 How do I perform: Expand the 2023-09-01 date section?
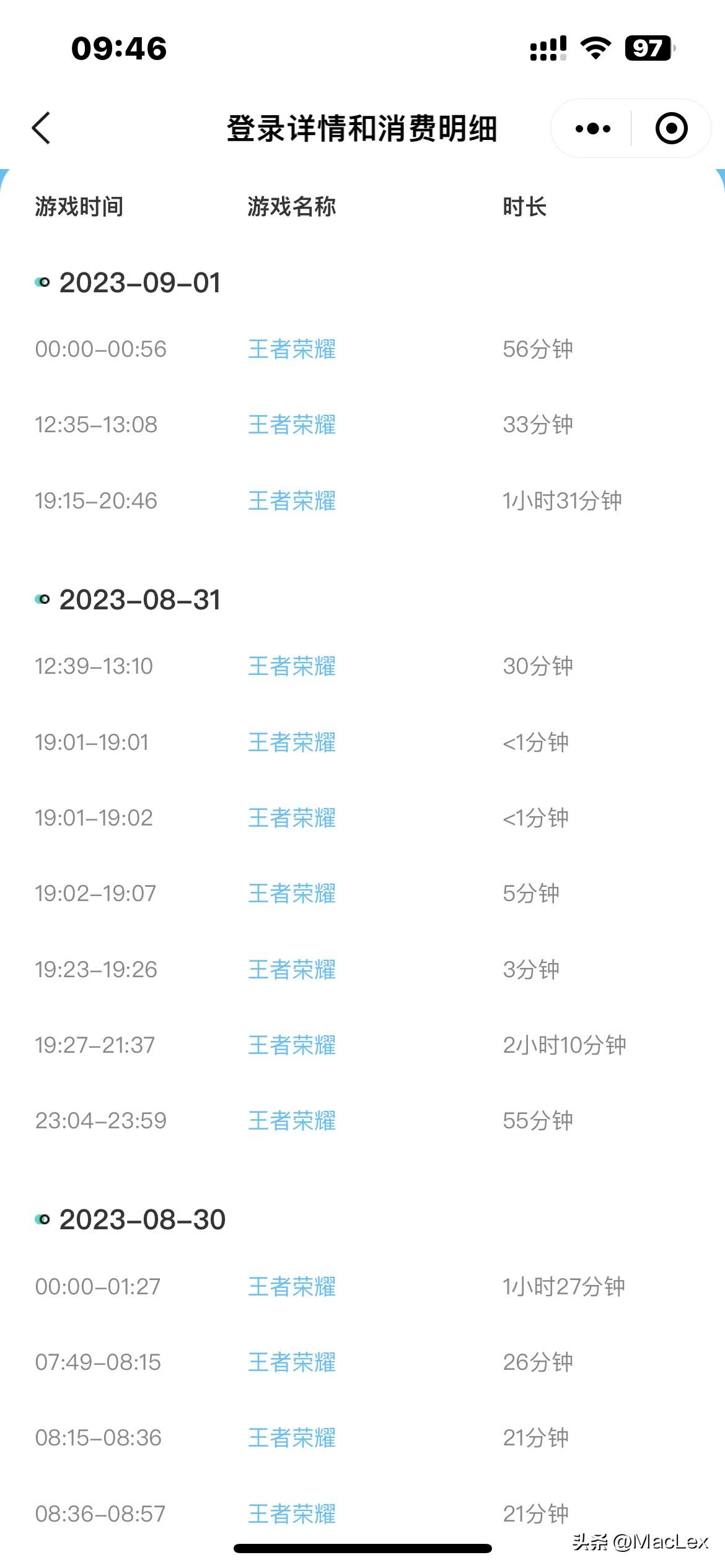click(x=141, y=282)
